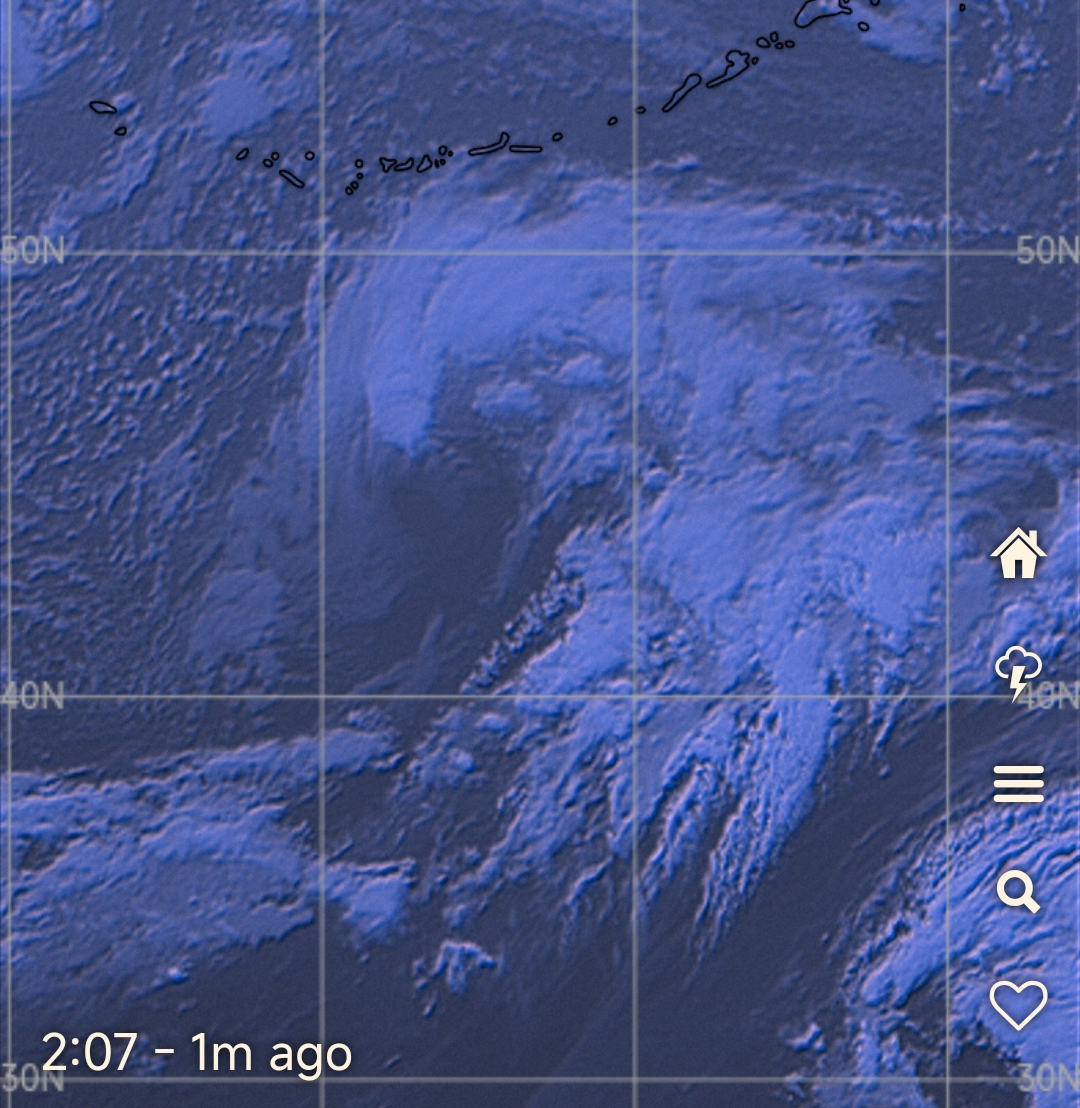Open the search magnifier
The image size is (1080, 1108).
pos(1018,891)
